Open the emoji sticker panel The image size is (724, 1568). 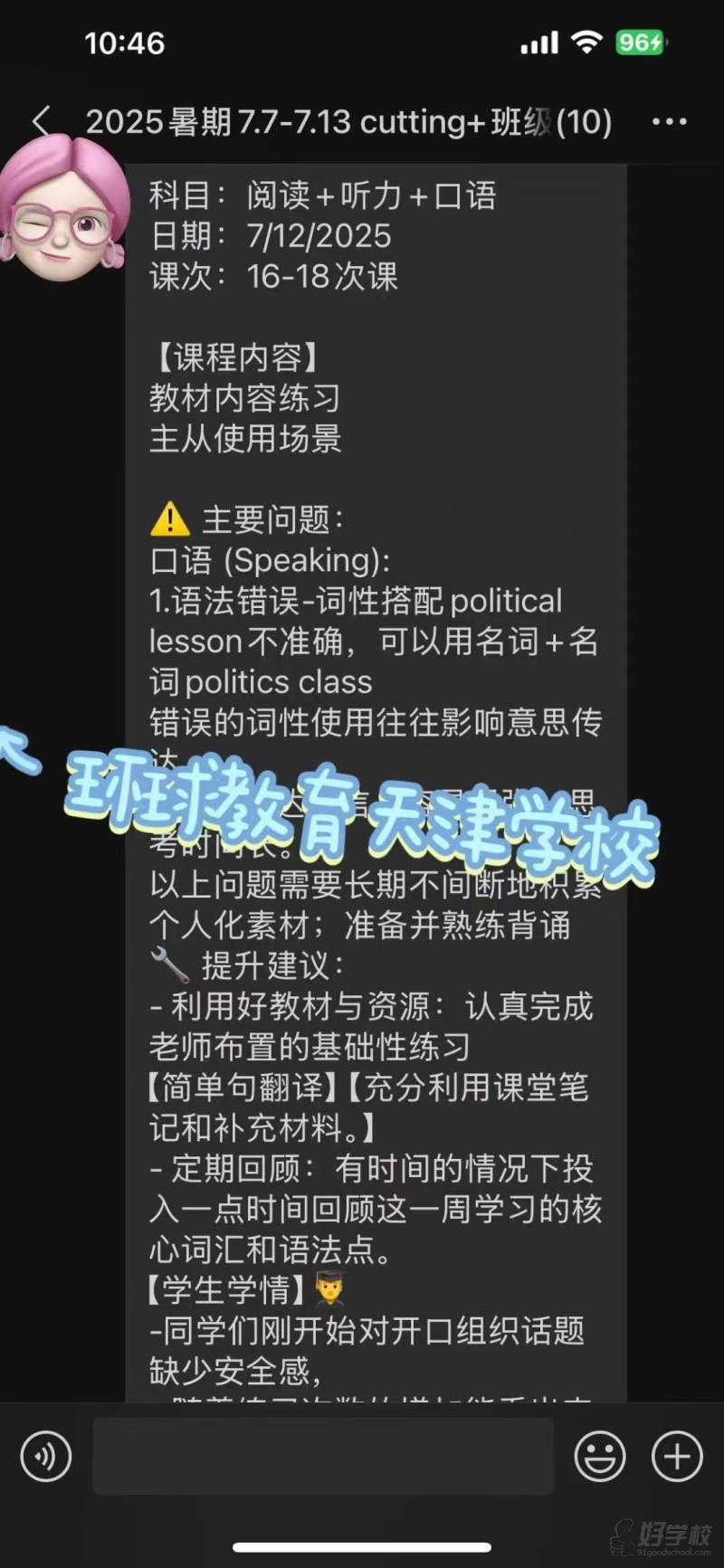[x=599, y=1456]
